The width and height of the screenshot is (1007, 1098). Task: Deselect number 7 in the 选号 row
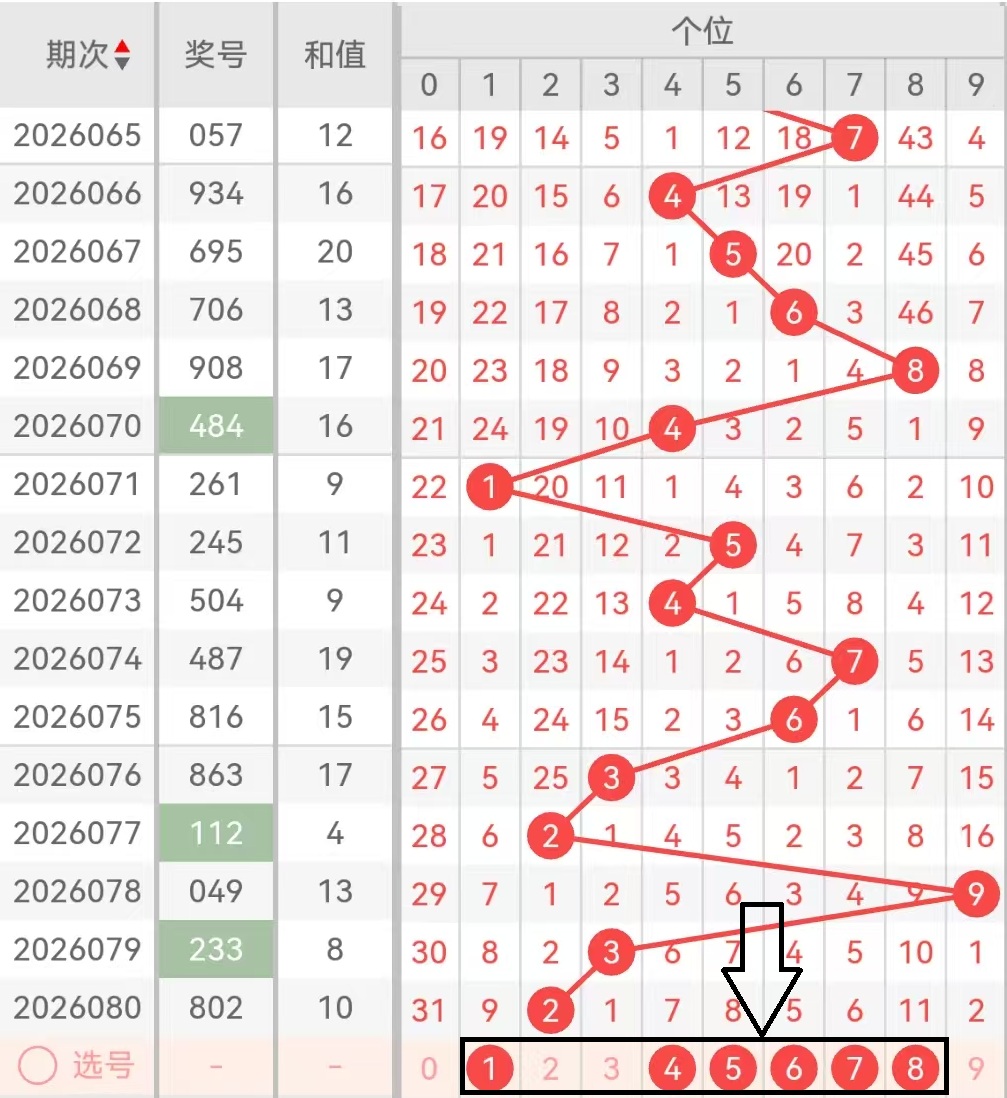pyautogui.click(x=854, y=1069)
